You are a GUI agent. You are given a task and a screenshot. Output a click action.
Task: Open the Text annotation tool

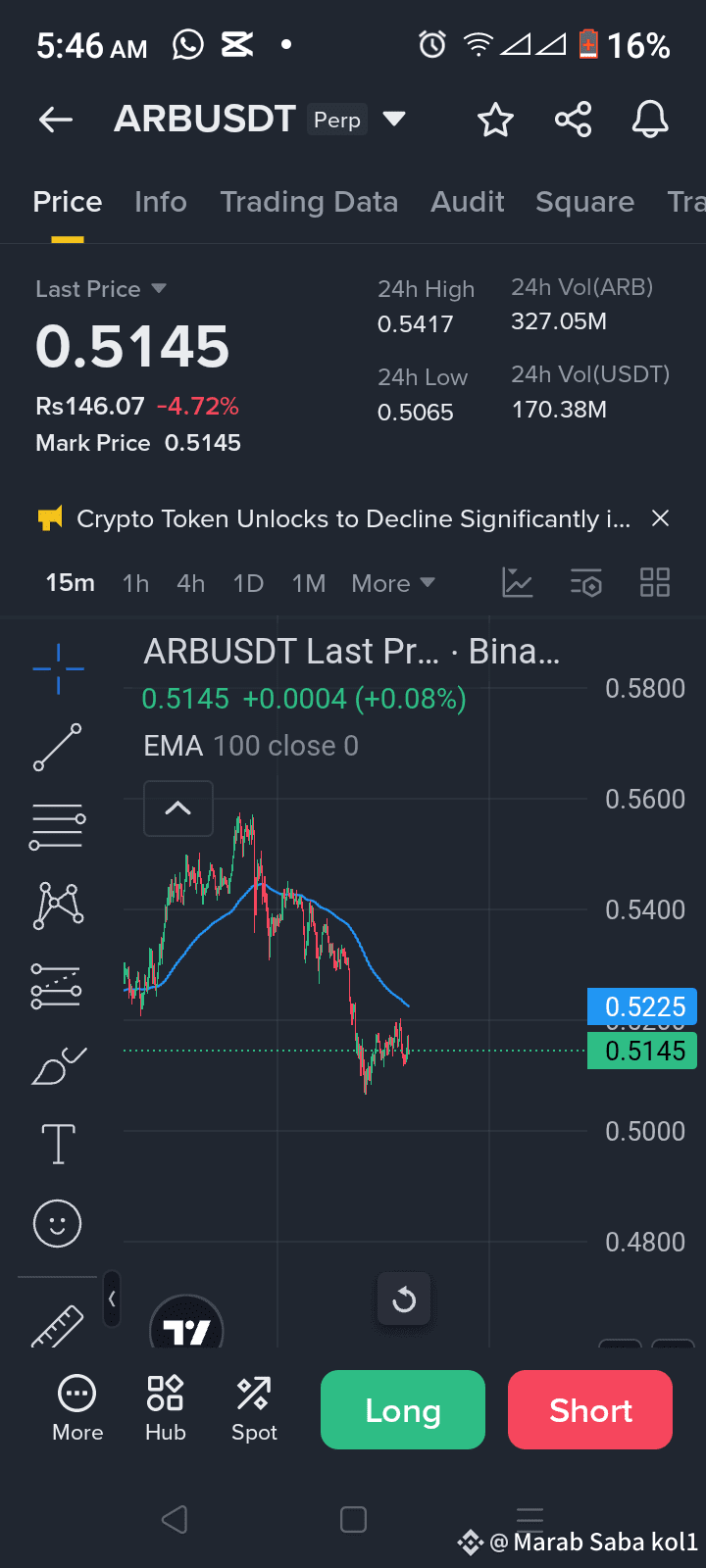pyautogui.click(x=56, y=1144)
